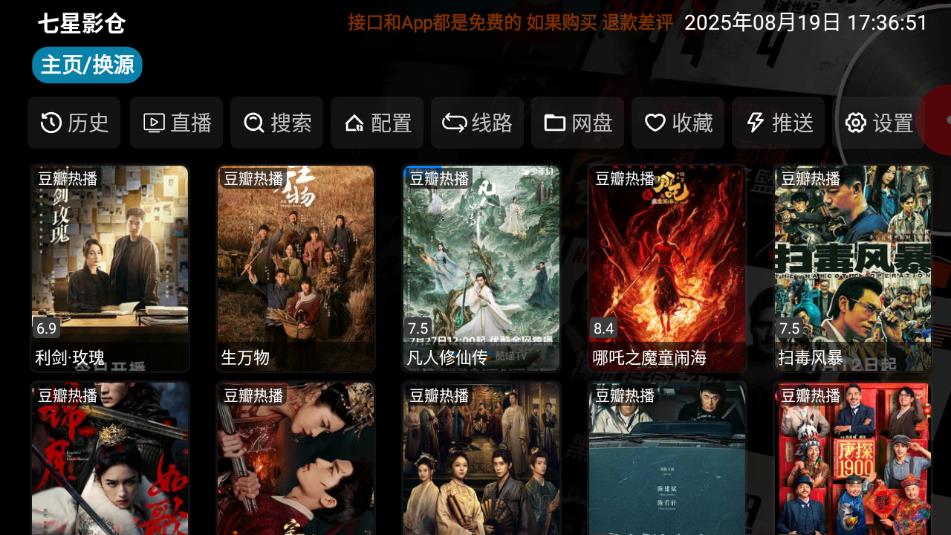The height and width of the screenshot is (535, 951).
Task: Open the 搜索 search page
Action: click(277, 123)
